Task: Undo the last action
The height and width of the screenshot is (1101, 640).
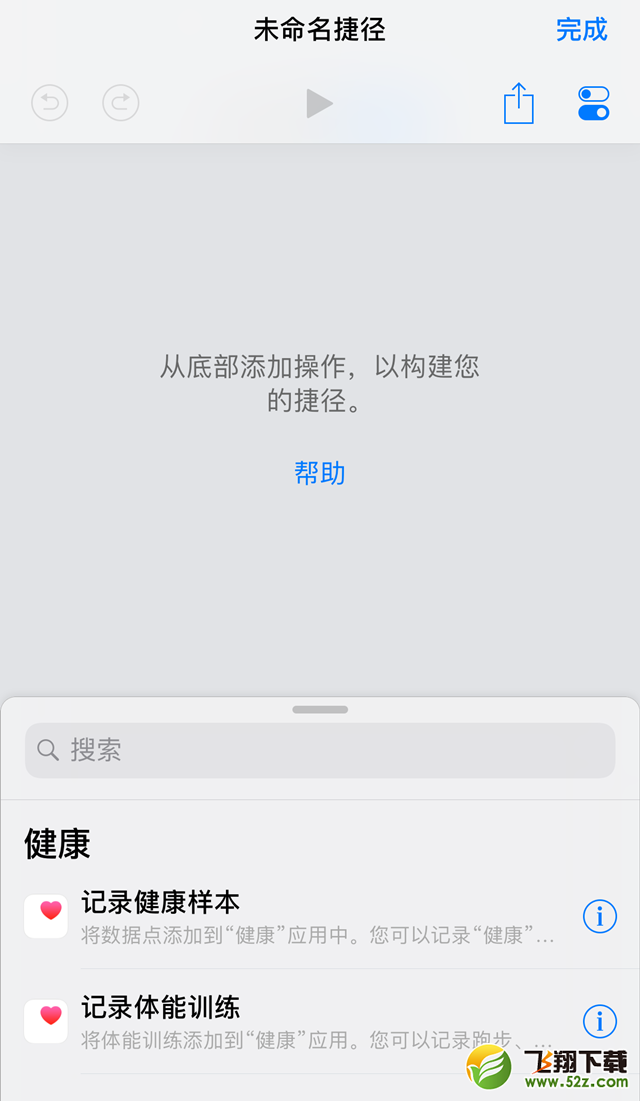Action: point(50,103)
